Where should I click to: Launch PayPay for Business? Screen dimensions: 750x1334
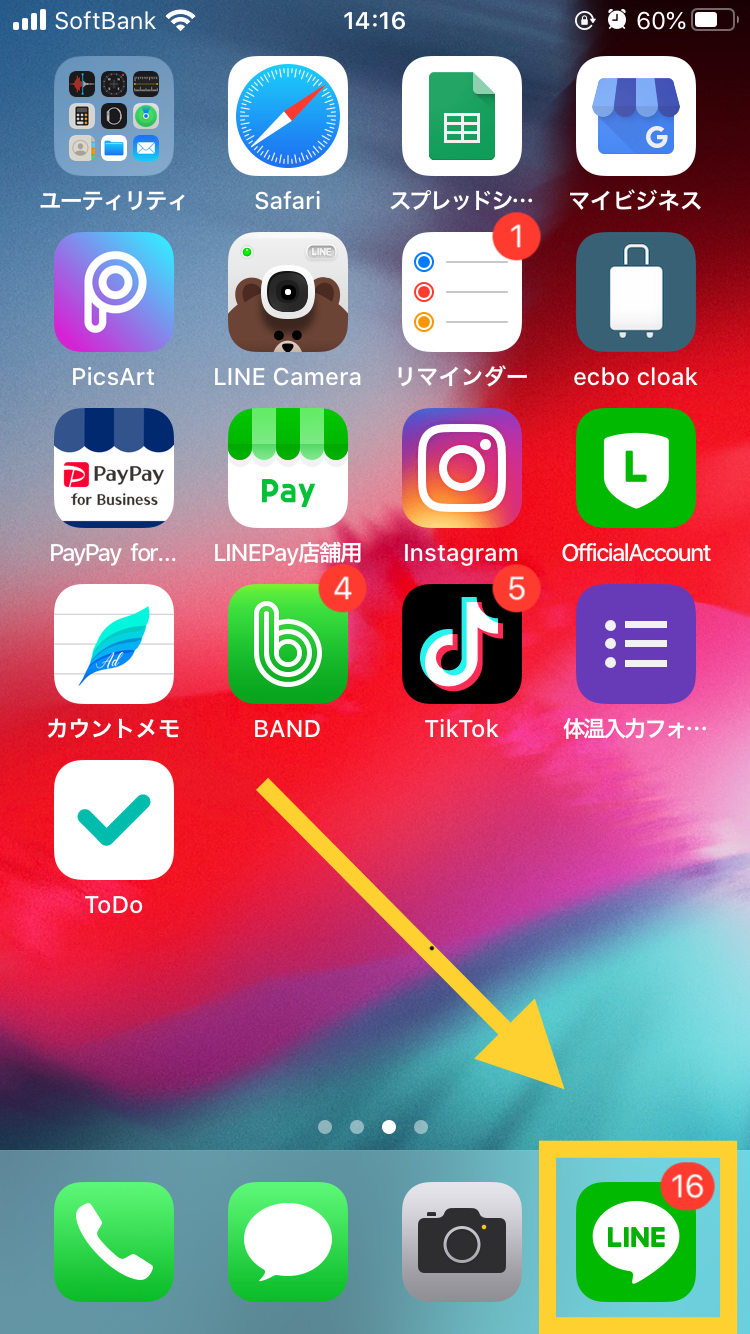[x=114, y=468]
